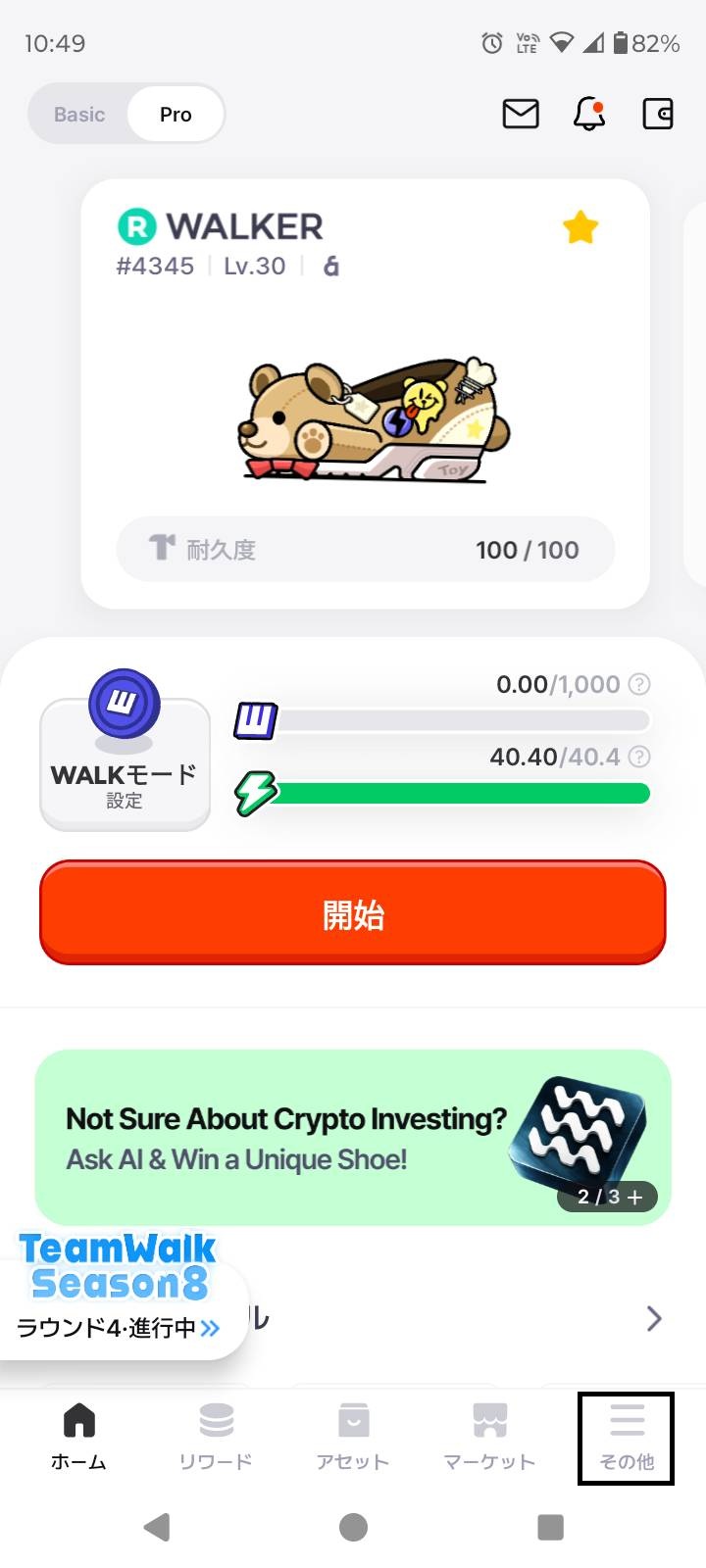Switch to the アセット tab

click(x=353, y=1436)
